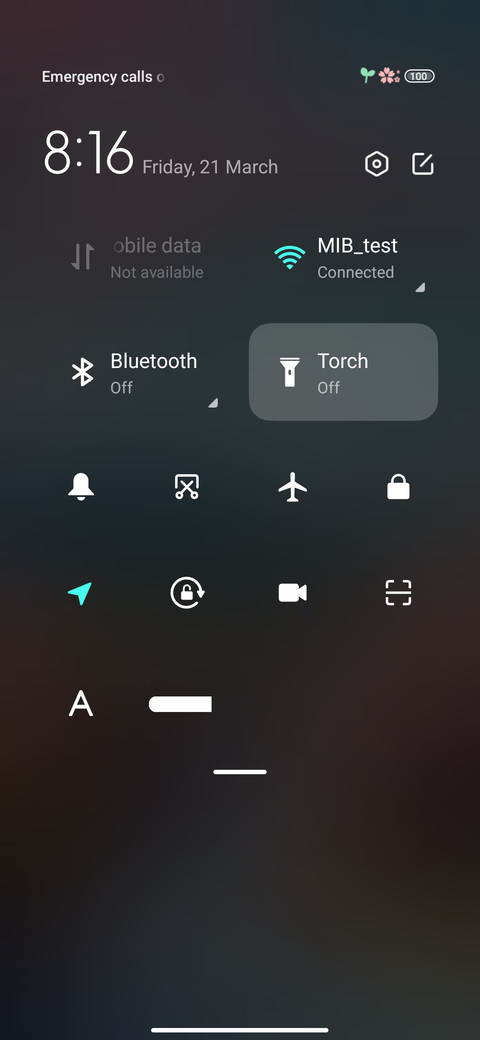480x1040 pixels.
Task: Take a screenshot with the scissors icon
Action: point(187,488)
